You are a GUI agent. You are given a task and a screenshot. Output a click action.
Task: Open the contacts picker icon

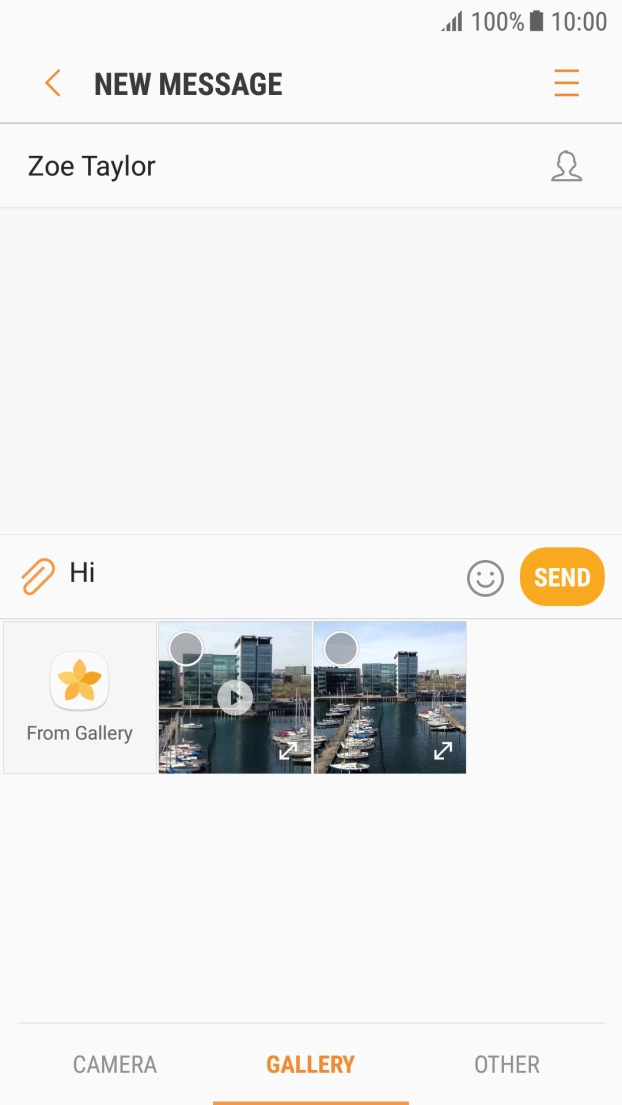coord(566,166)
